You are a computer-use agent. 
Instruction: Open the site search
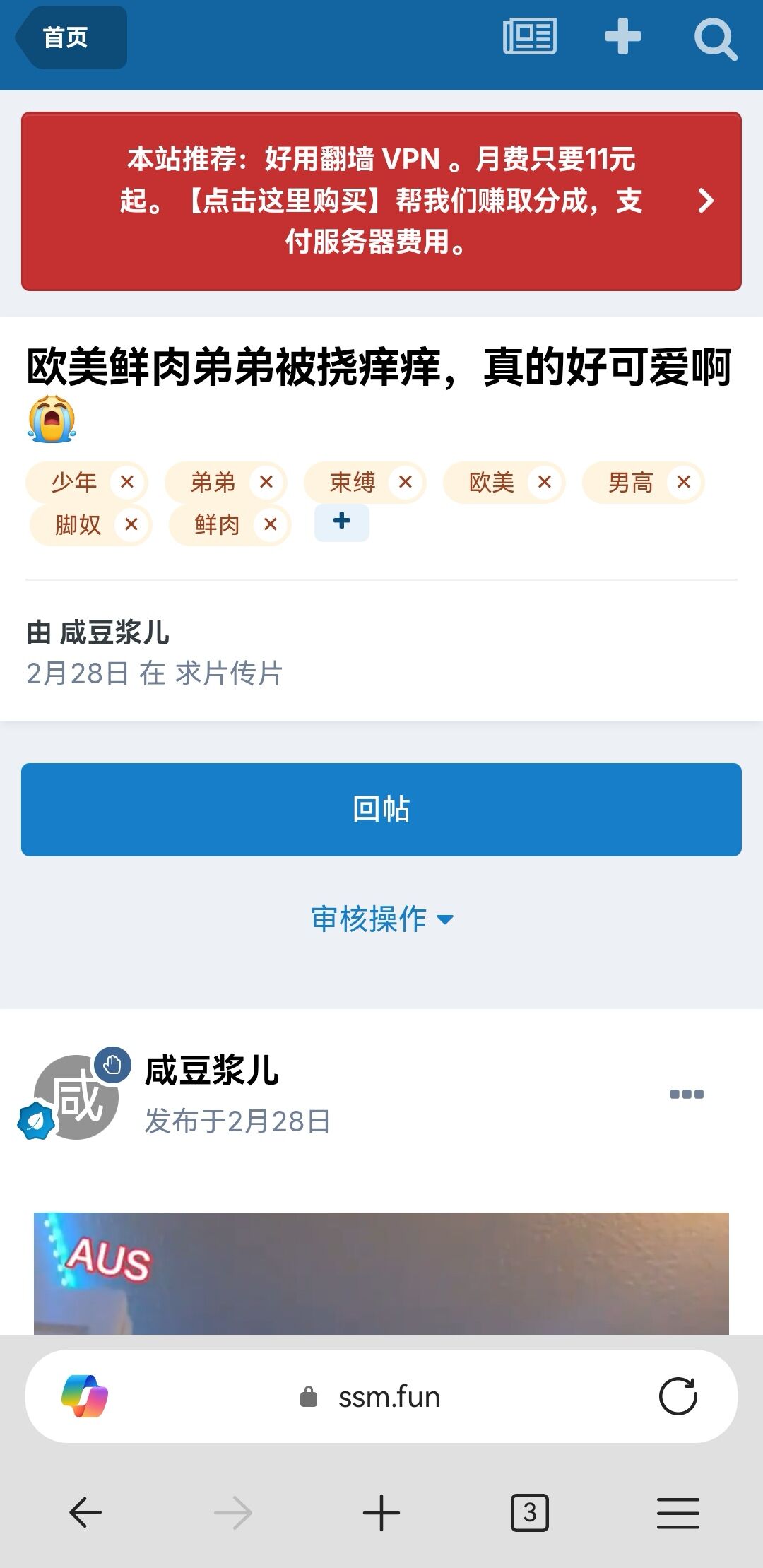(715, 40)
